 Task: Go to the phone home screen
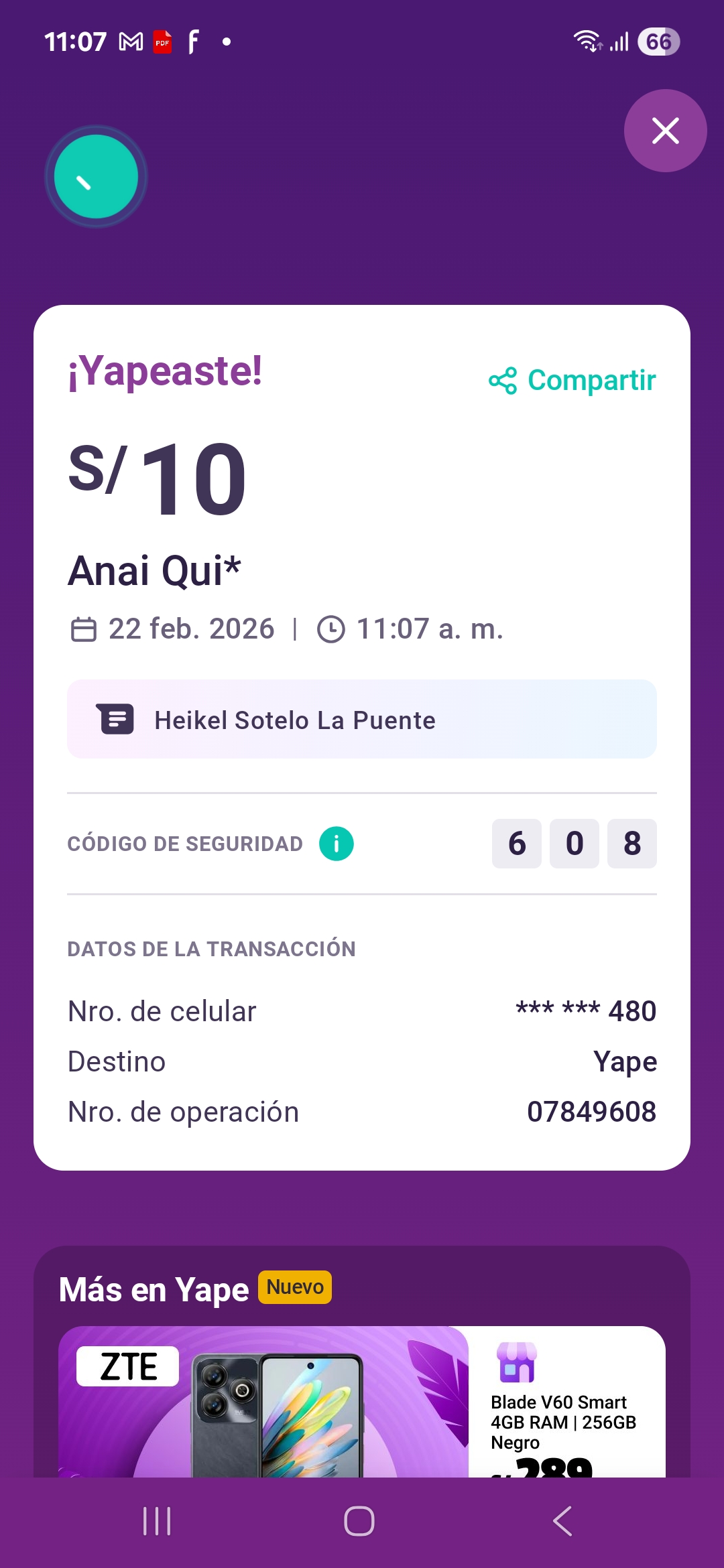click(359, 1521)
